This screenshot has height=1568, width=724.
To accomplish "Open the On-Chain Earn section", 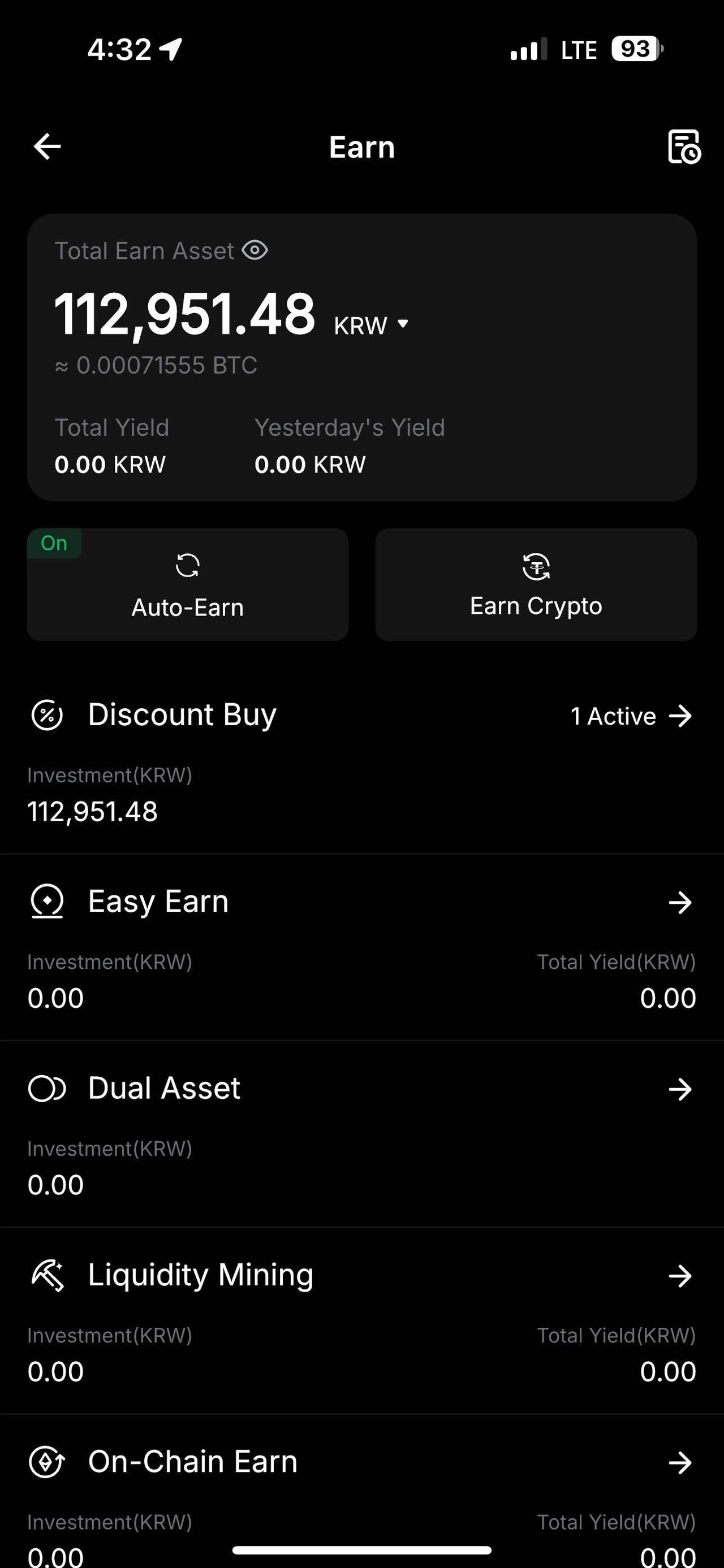I will point(679,1463).
